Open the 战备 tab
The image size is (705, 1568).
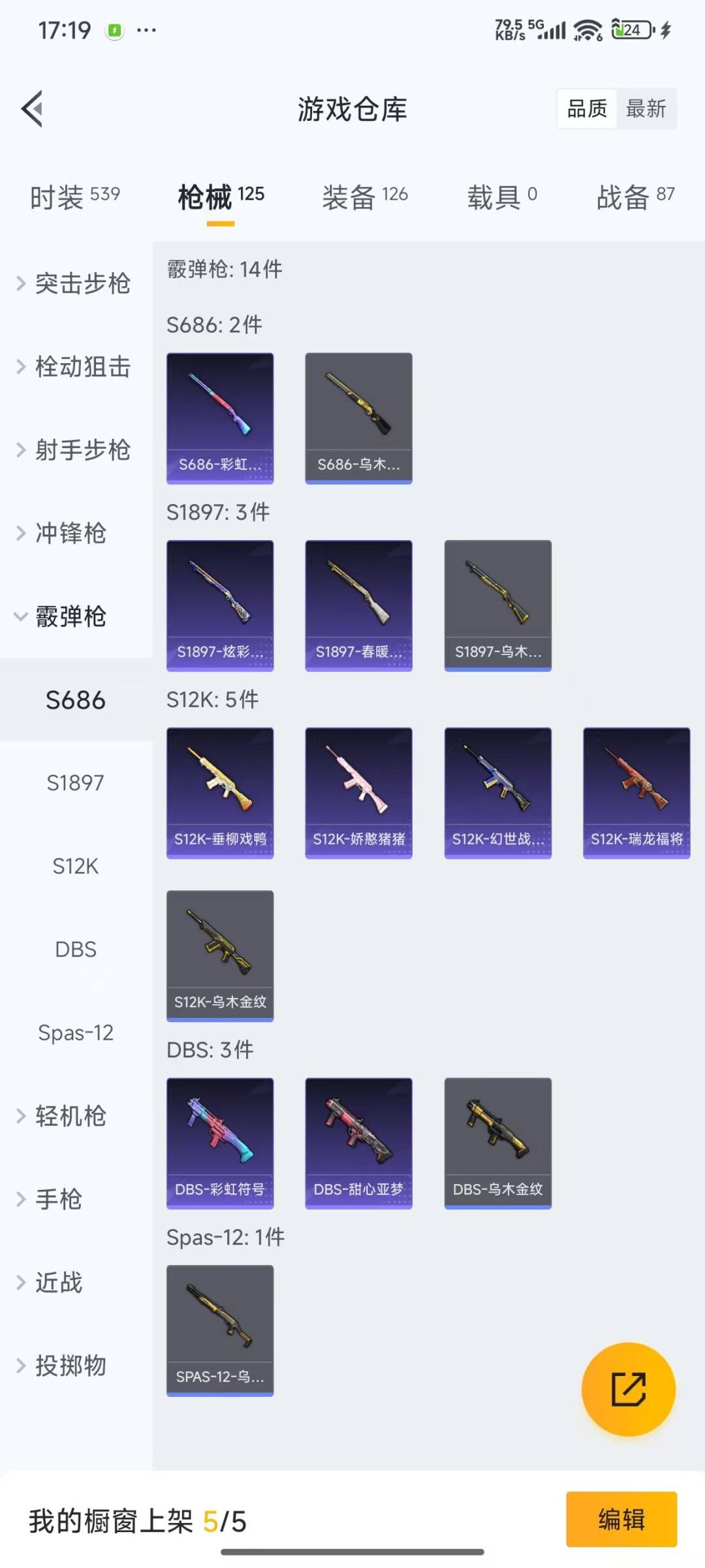pyautogui.click(x=634, y=197)
